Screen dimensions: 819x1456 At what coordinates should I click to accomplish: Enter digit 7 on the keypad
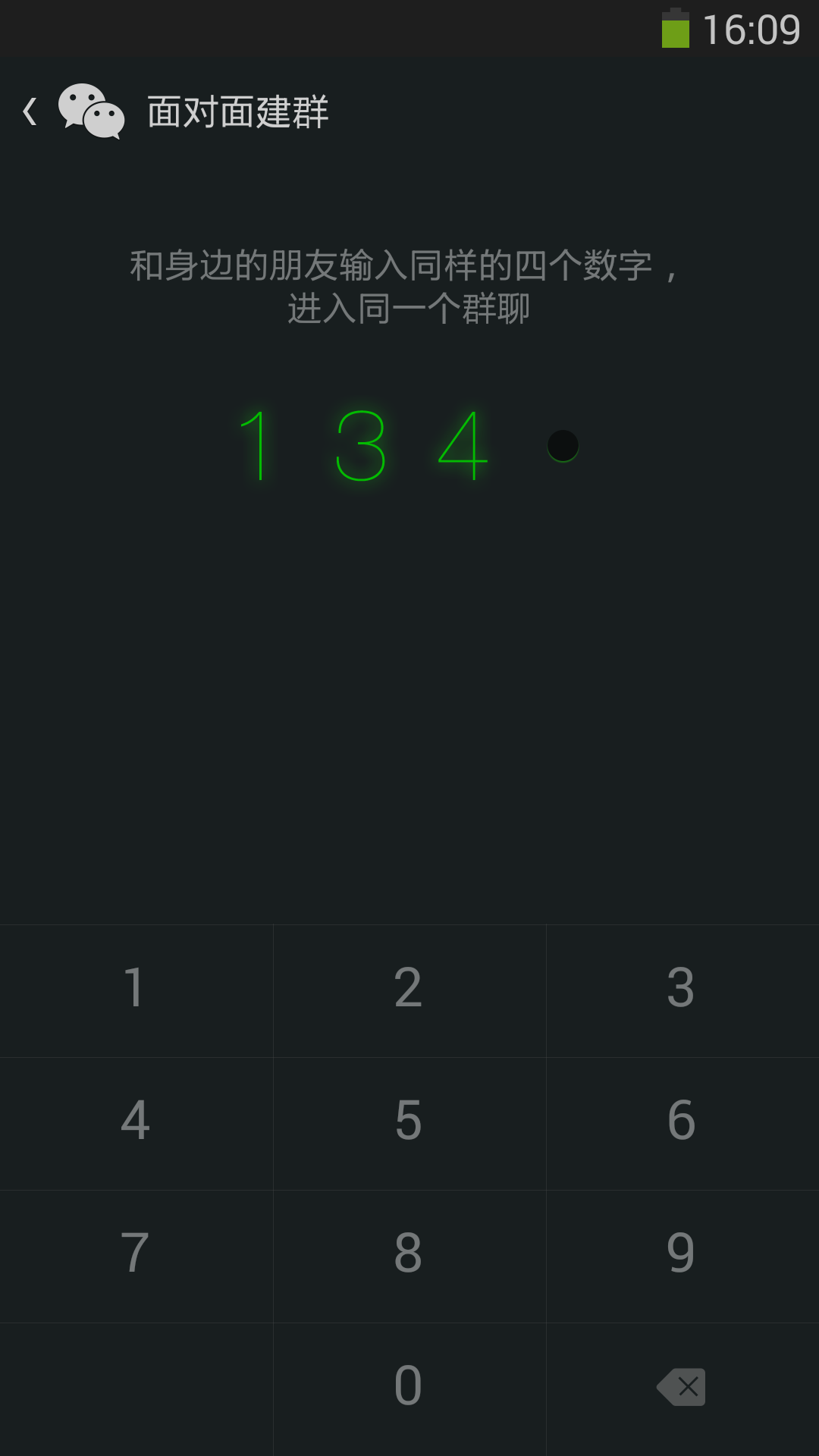point(136,1256)
